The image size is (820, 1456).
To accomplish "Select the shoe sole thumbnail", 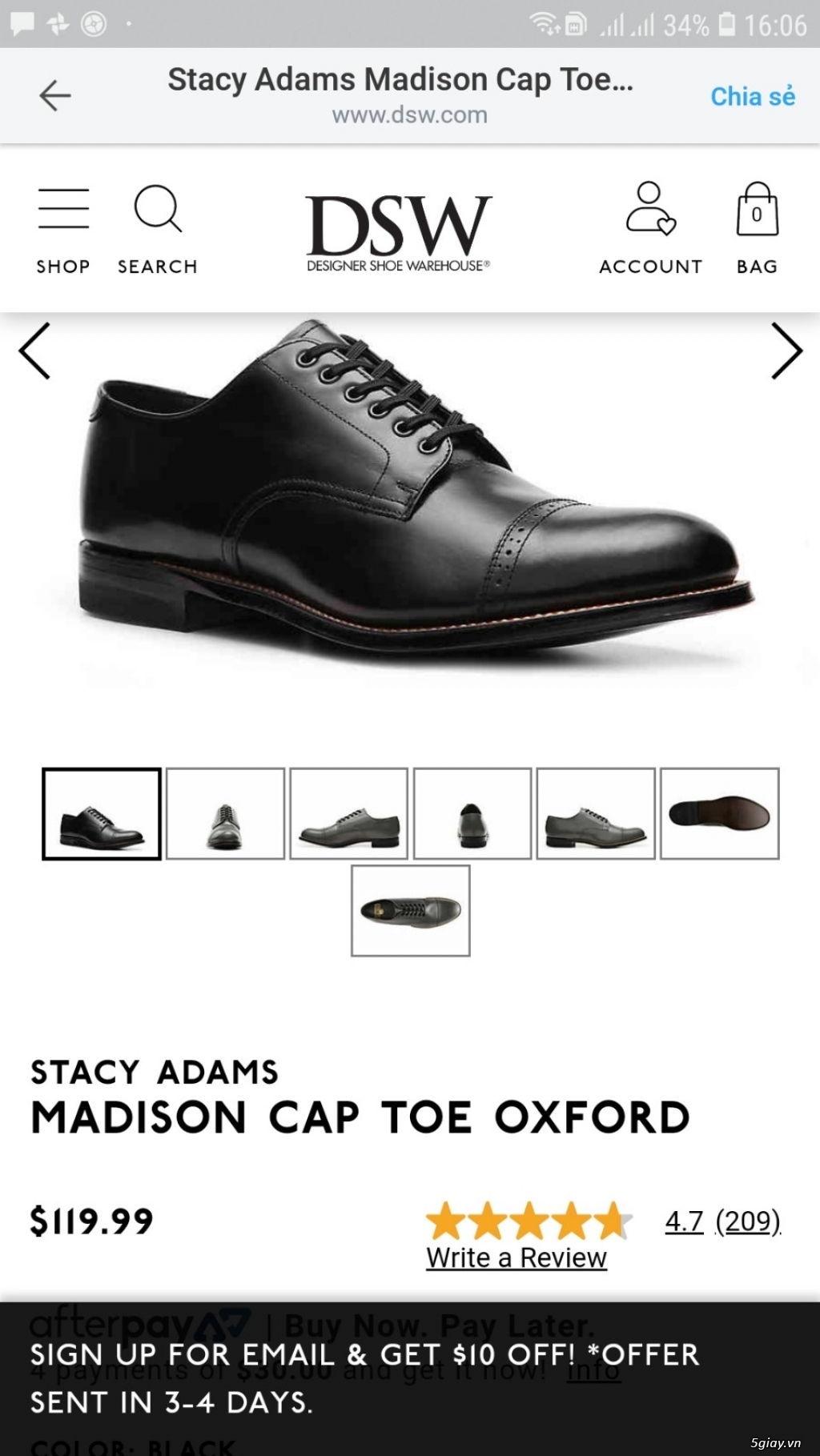I will click(719, 814).
